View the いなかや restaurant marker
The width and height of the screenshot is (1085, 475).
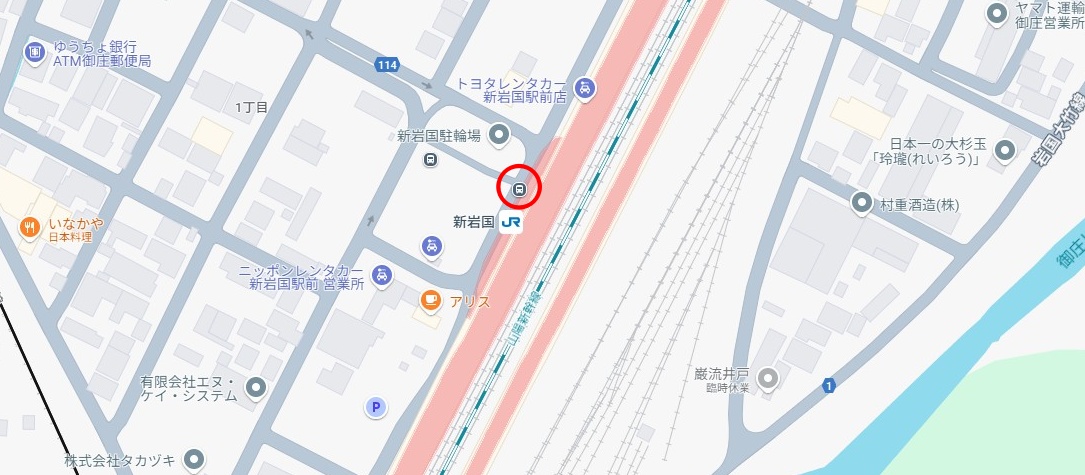pos(29,228)
